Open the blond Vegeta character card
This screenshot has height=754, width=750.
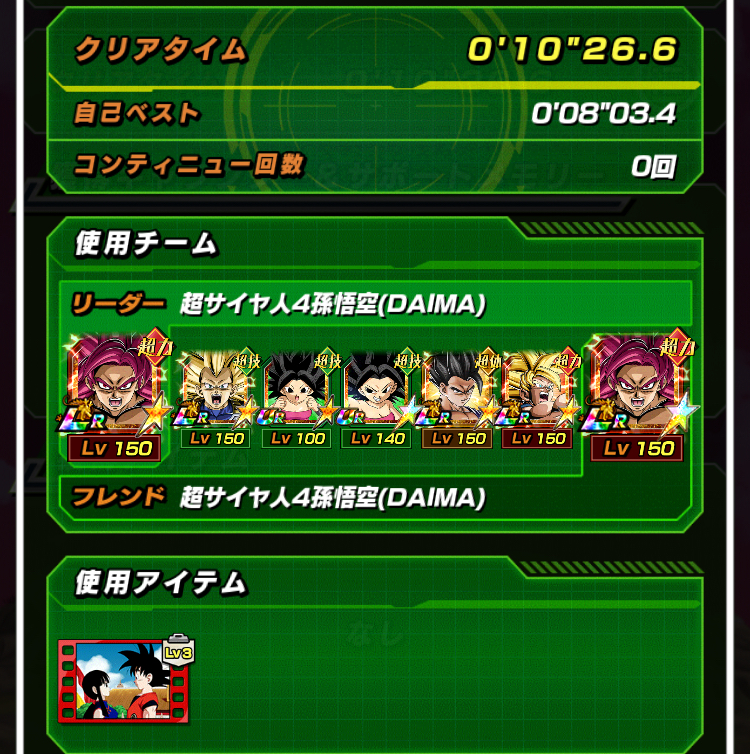[x=217, y=391]
